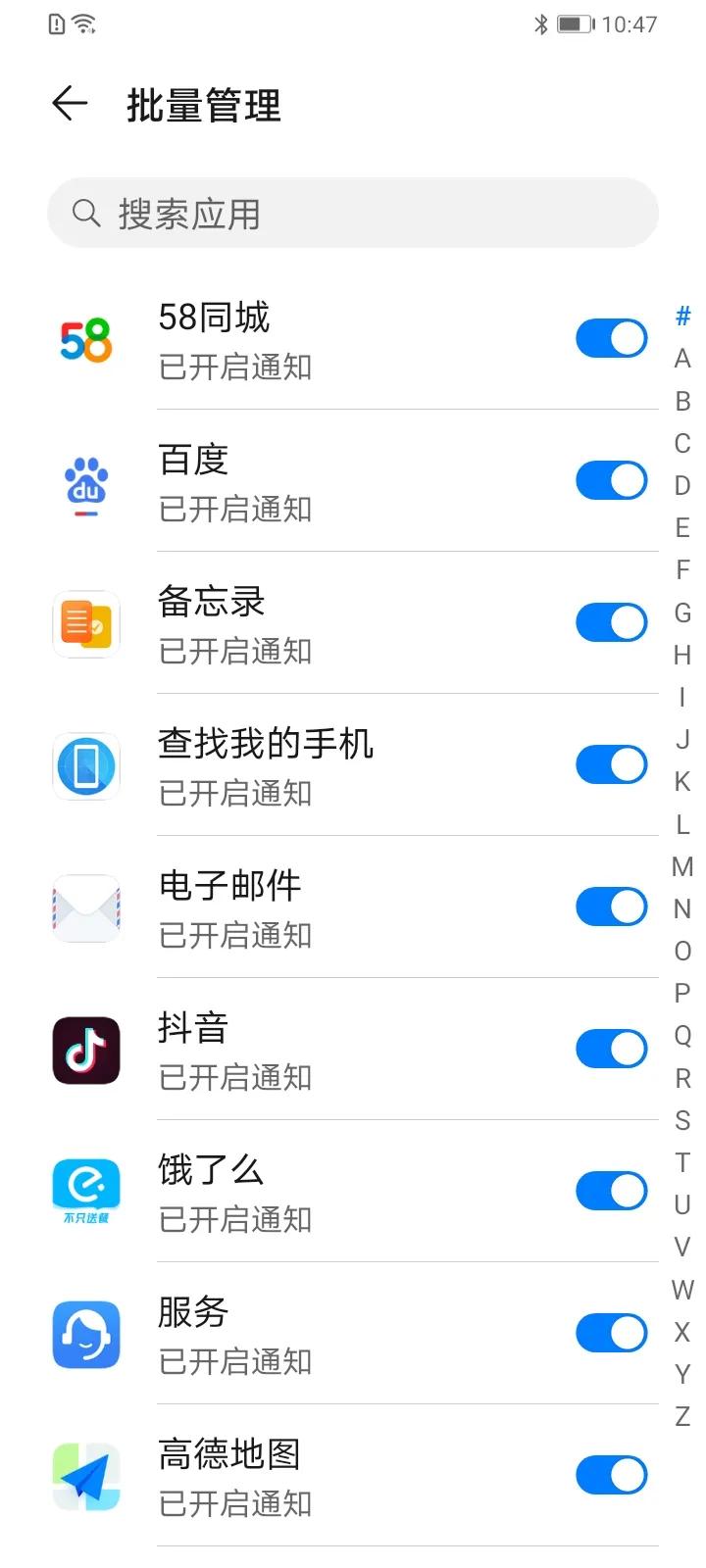
Task: Click the 百度 (Baidu) app icon
Action: [x=85, y=482]
